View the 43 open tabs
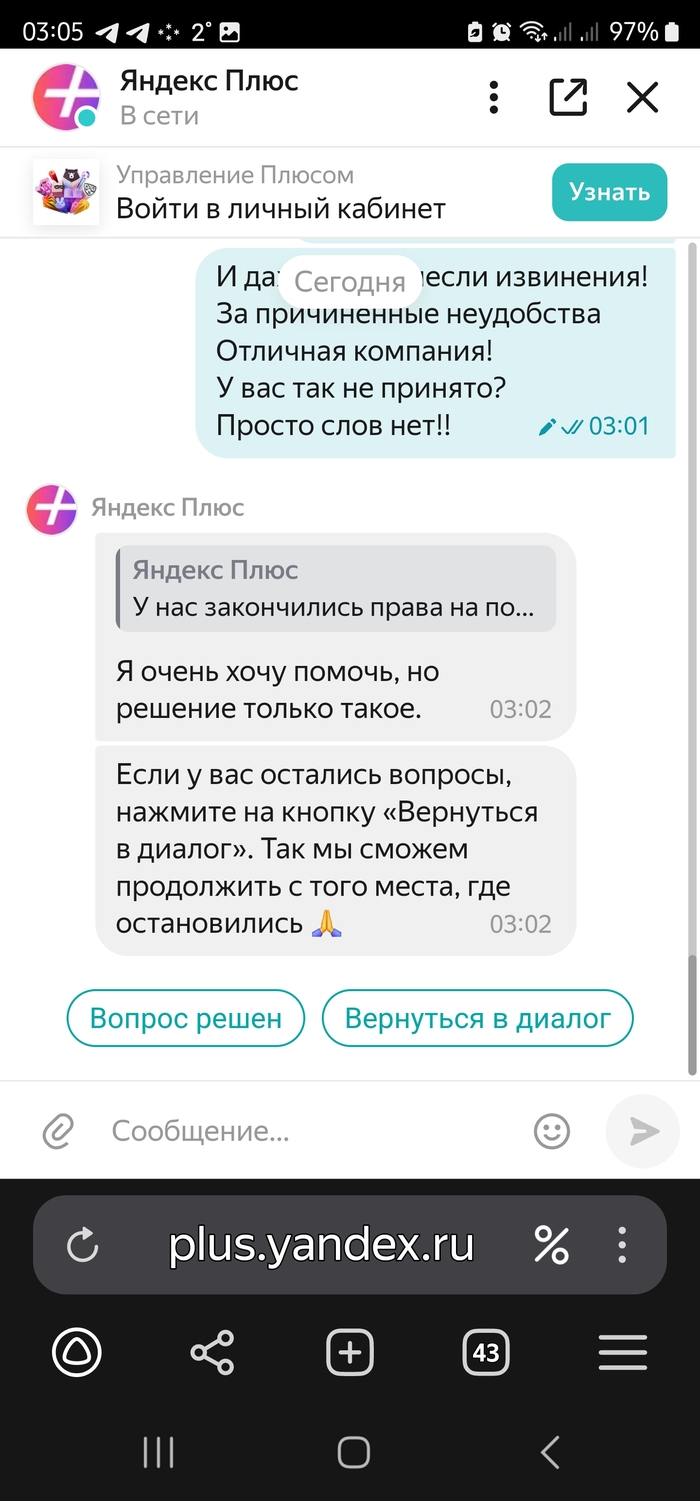The image size is (700, 1501). [x=486, y=1353]
